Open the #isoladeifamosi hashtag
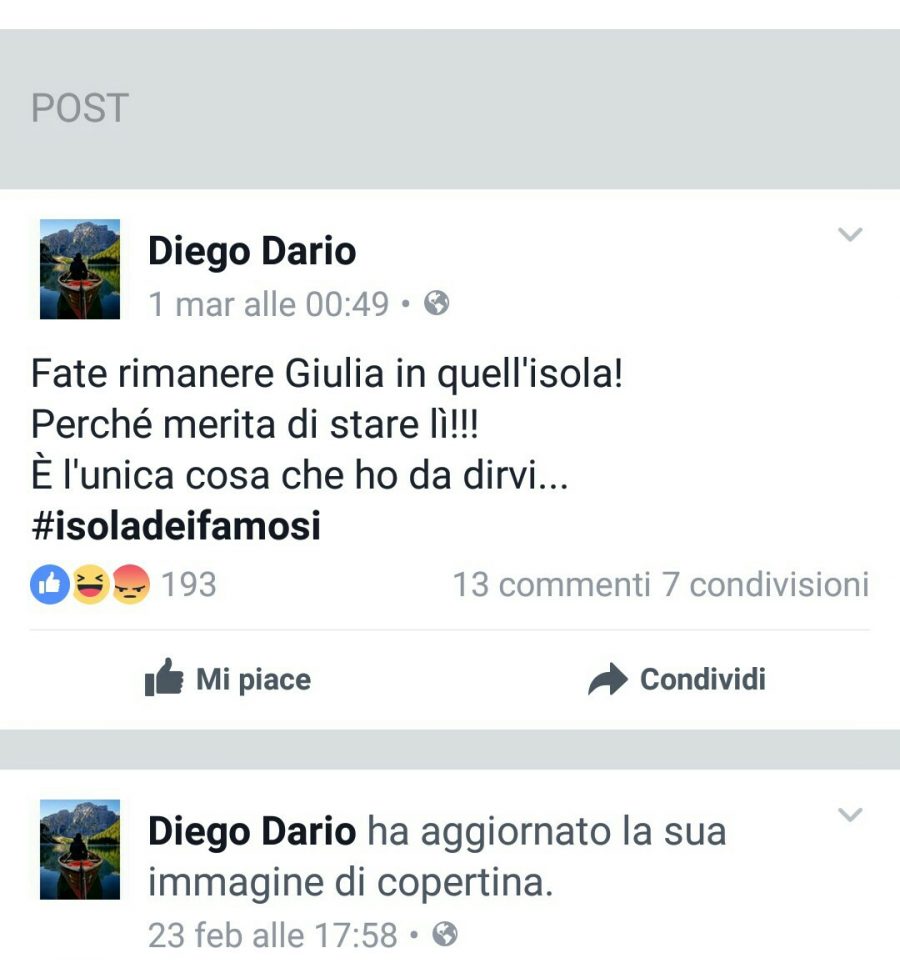The height and width of the screenshot is (973, 900). [x=176, y=527]
